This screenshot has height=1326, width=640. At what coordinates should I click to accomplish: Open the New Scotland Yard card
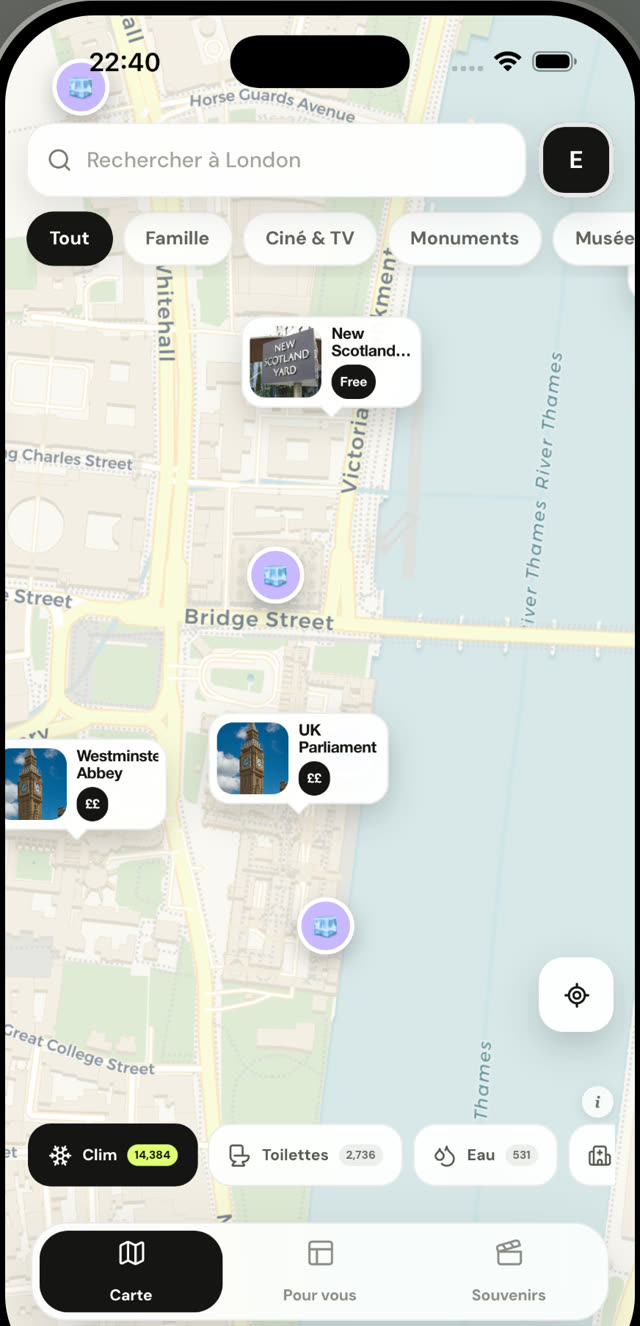click(x=331, y=362)
